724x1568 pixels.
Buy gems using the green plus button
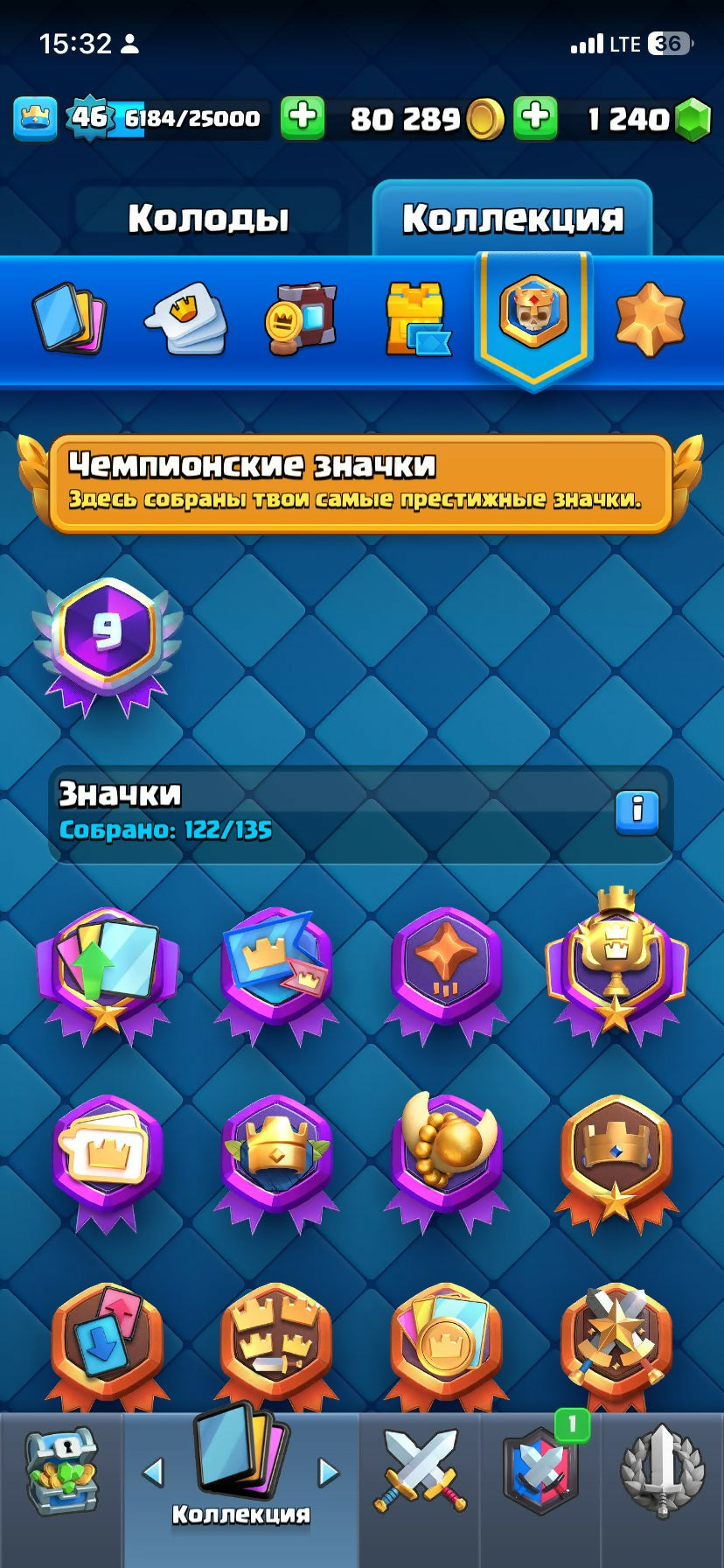535,117
